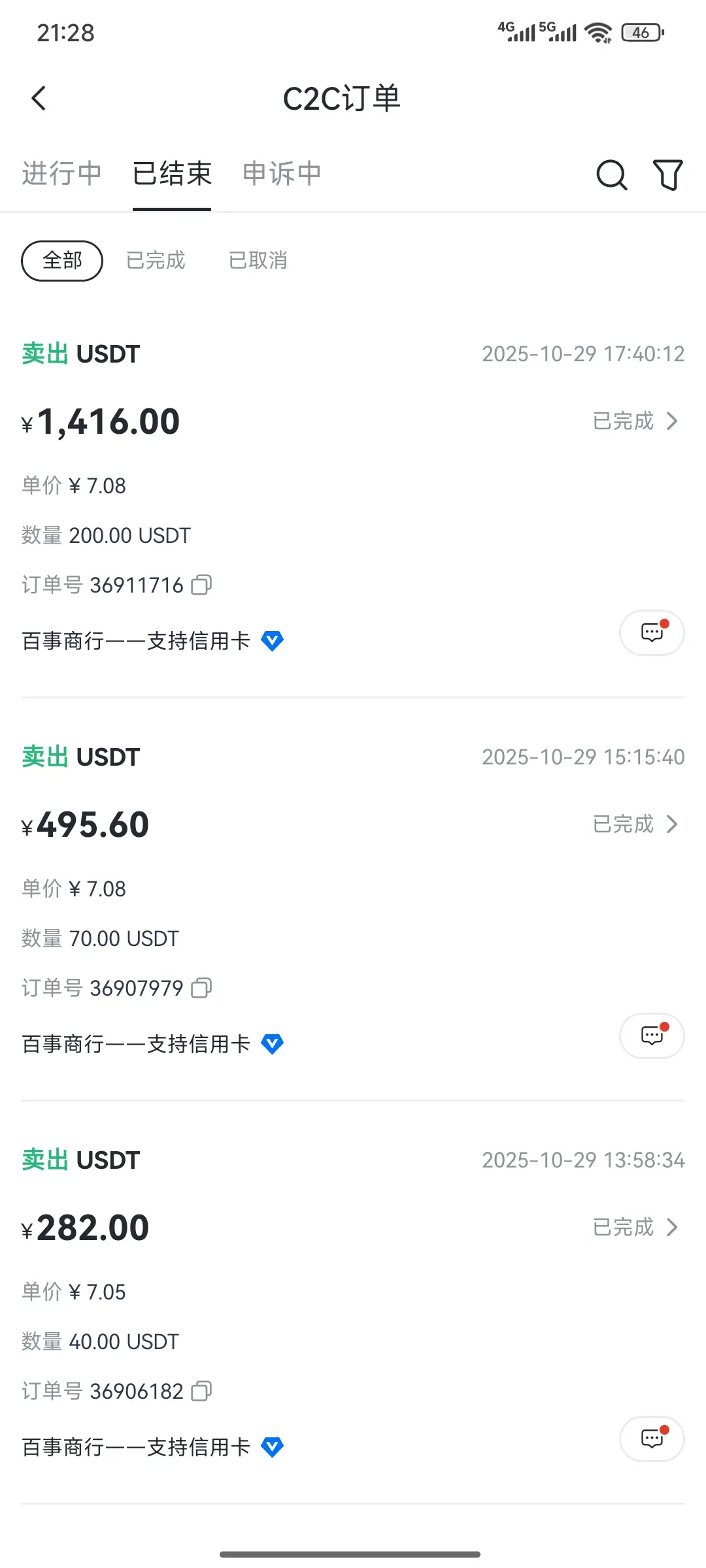
Task: Go back from the C2C订单 page
Action: 39,99
